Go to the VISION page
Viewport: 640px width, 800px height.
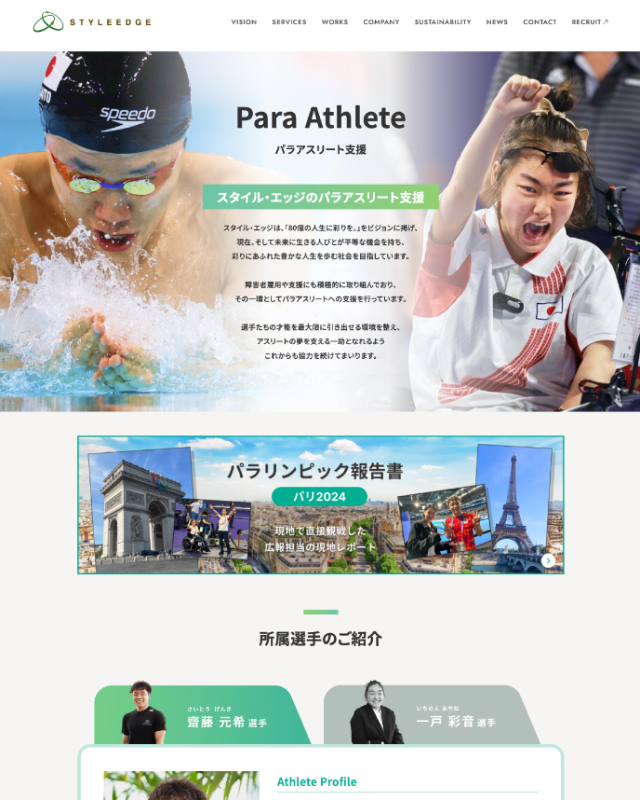244,22
